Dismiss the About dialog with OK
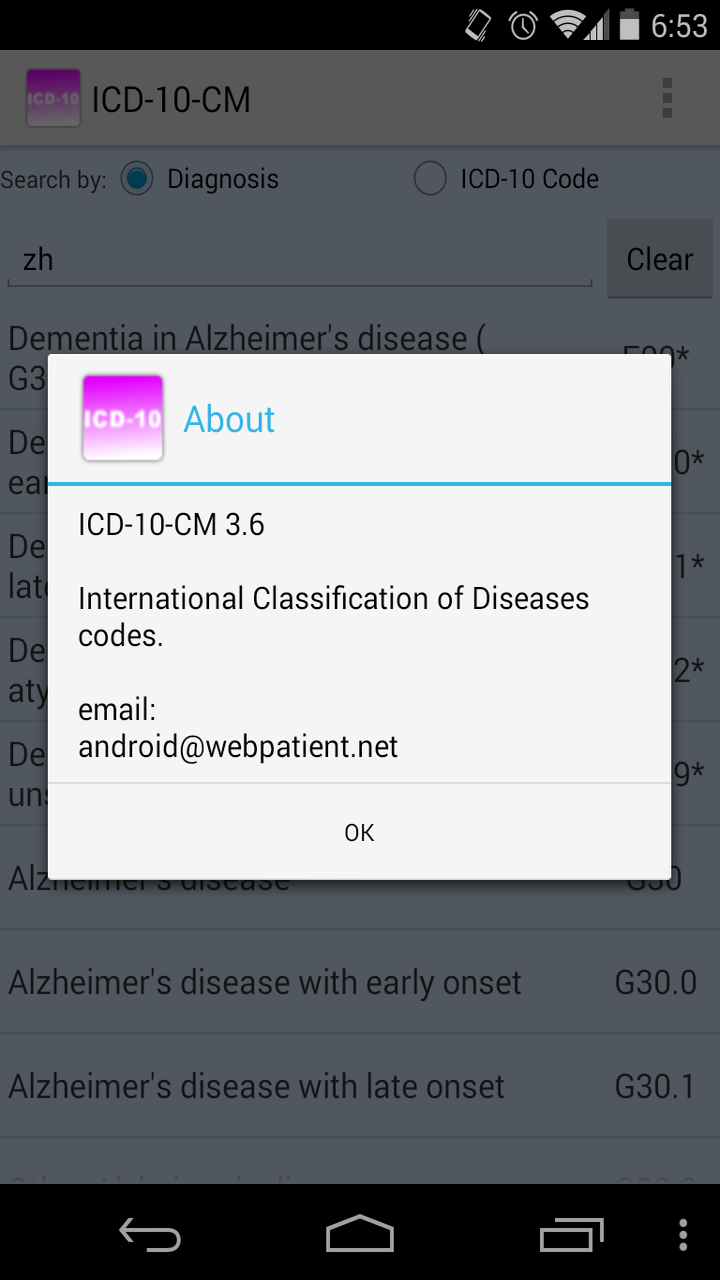The width and height of the screenshot is (720, 1280). [x=359, y=832]
